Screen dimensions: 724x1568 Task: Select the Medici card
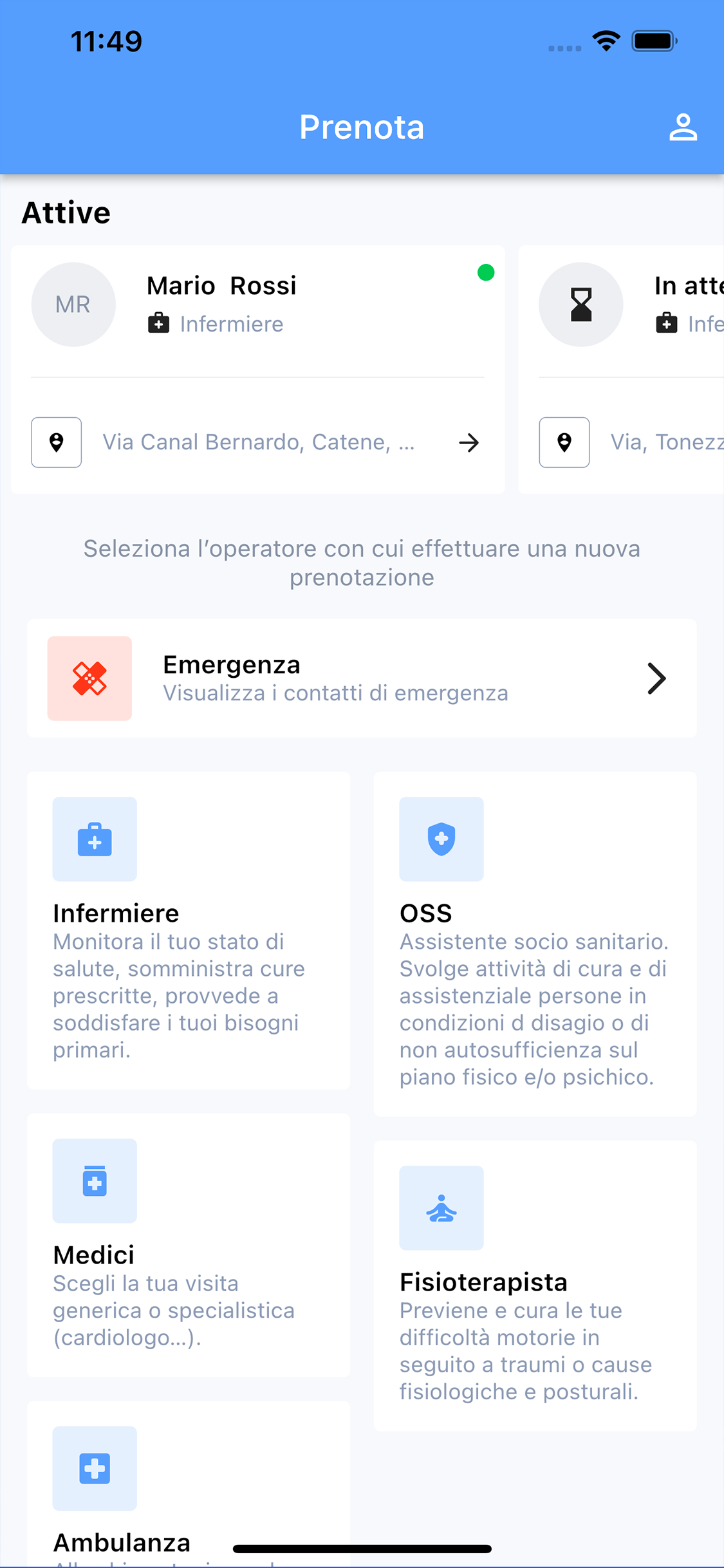[x=189, y=1245]
